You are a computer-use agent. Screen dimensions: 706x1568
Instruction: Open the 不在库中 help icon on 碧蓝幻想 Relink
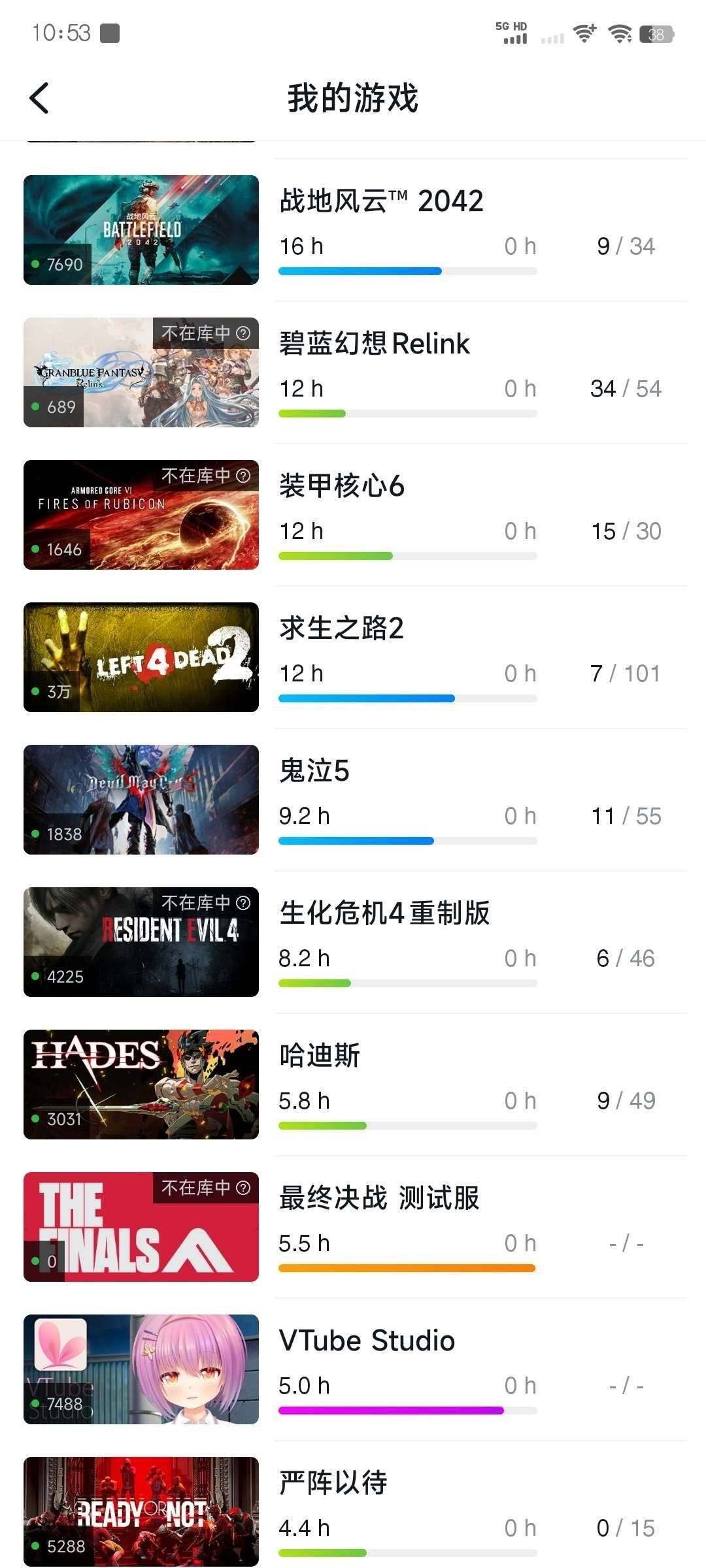(x=243, y=333)
